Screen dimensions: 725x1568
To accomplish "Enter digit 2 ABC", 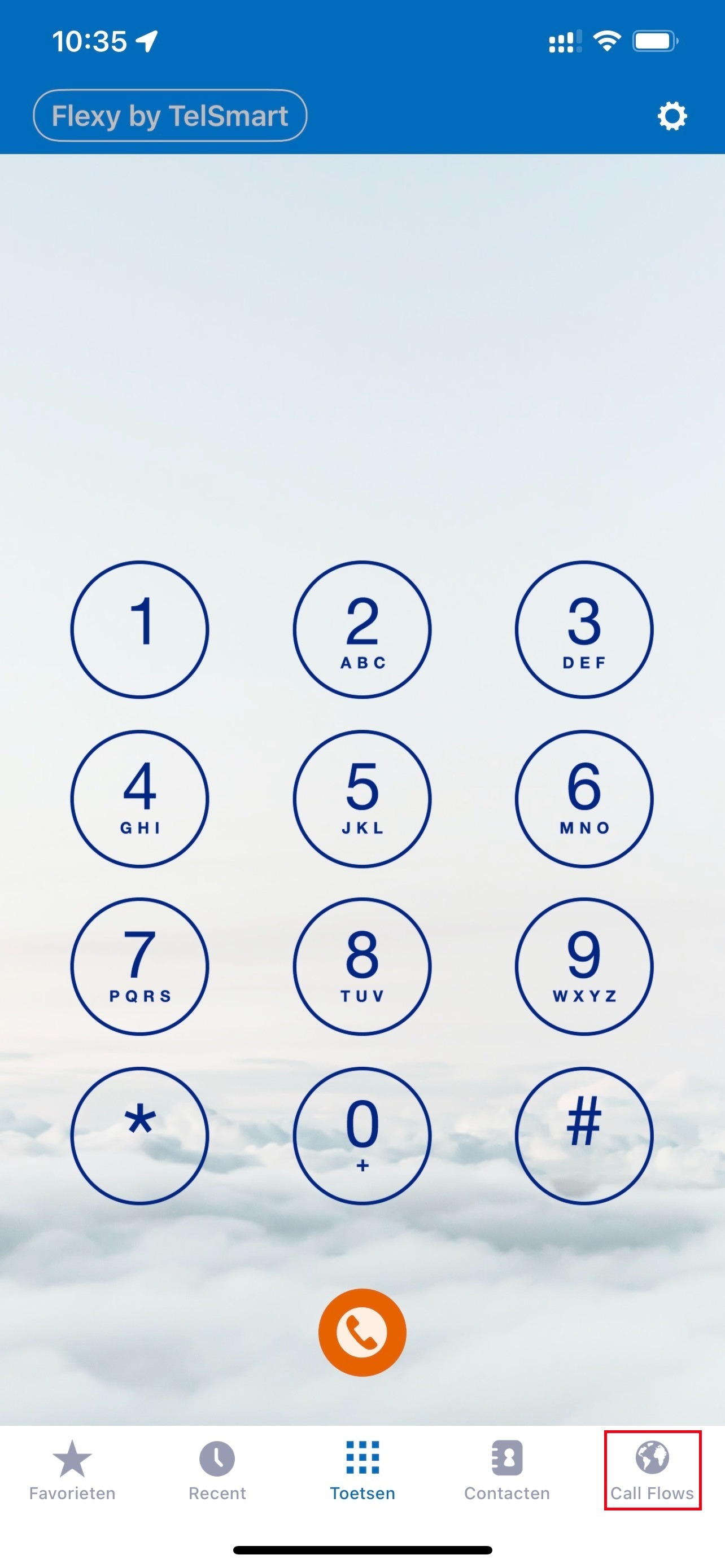I will tap(362, 629).
